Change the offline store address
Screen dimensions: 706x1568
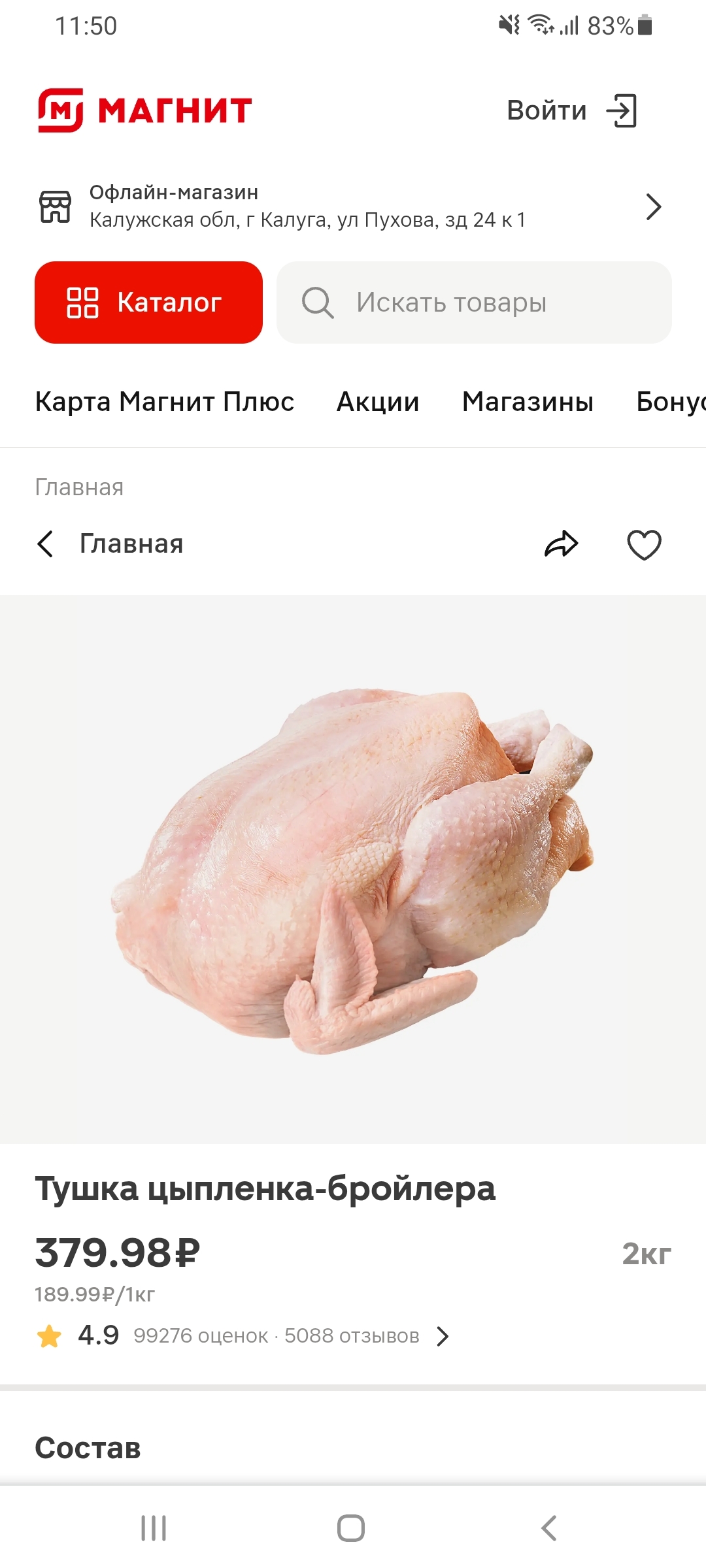tap(353, 206)
